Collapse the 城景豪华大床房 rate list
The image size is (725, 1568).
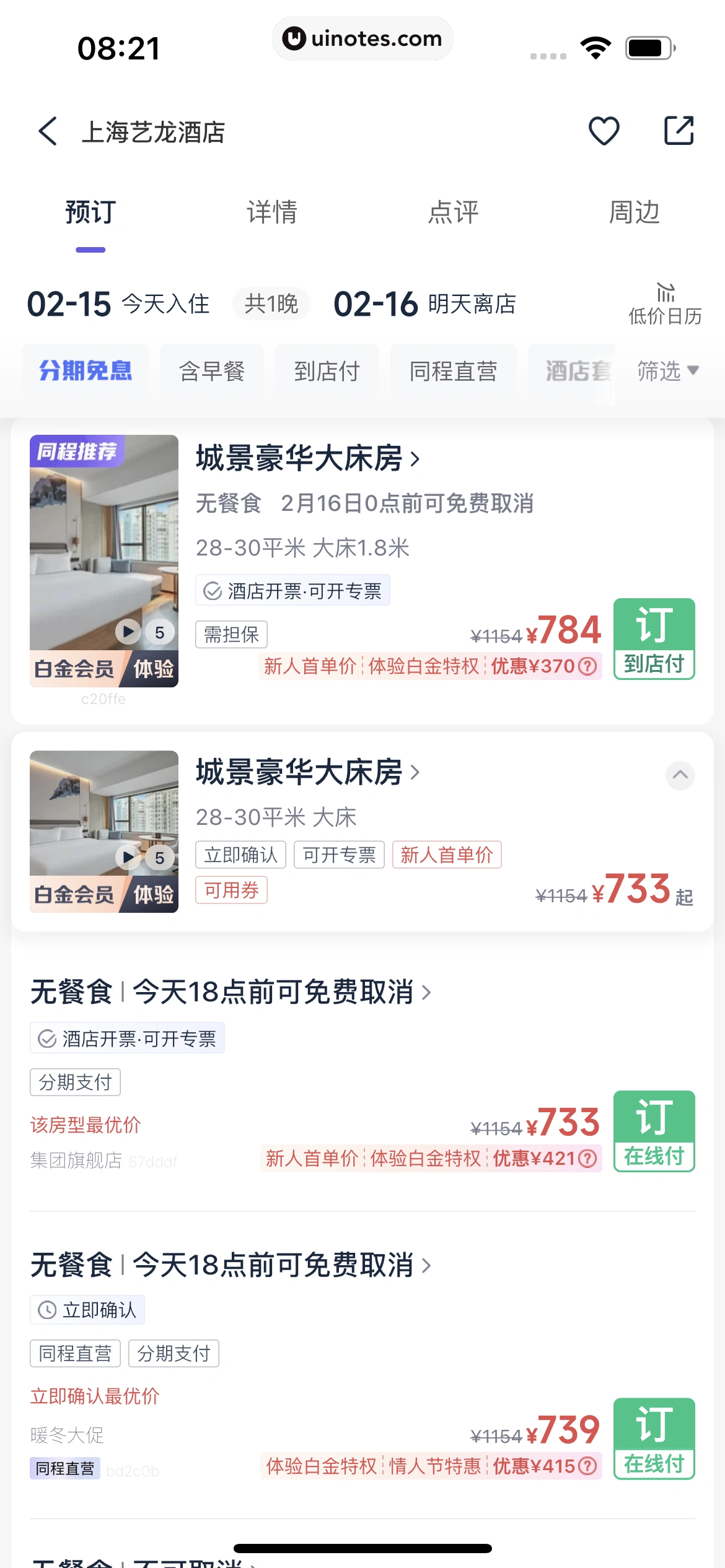click(680, 775)
